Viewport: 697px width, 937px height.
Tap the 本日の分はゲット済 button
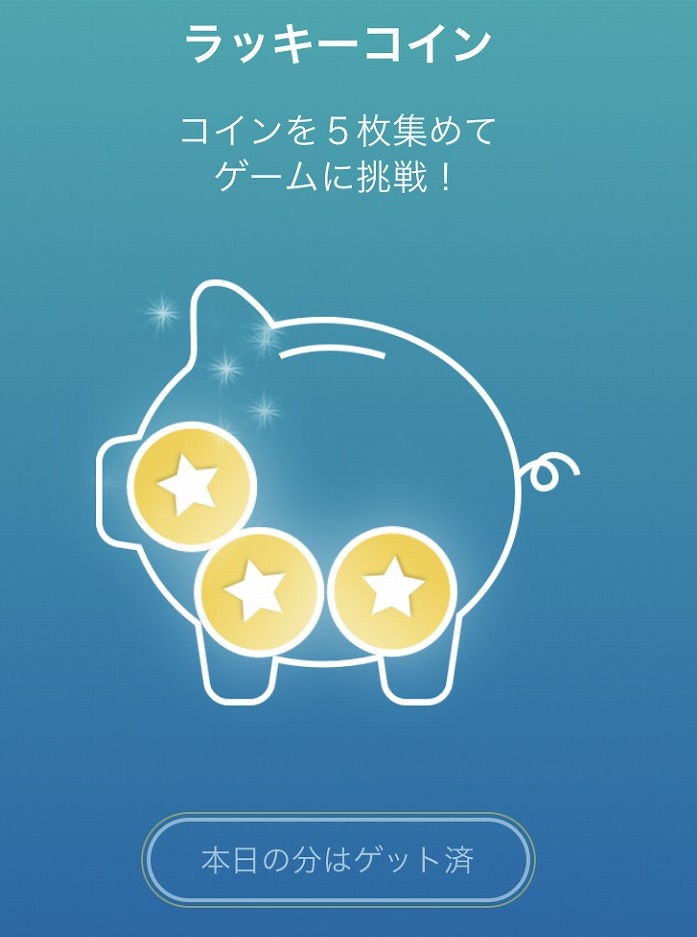click(x=338, y=860)
